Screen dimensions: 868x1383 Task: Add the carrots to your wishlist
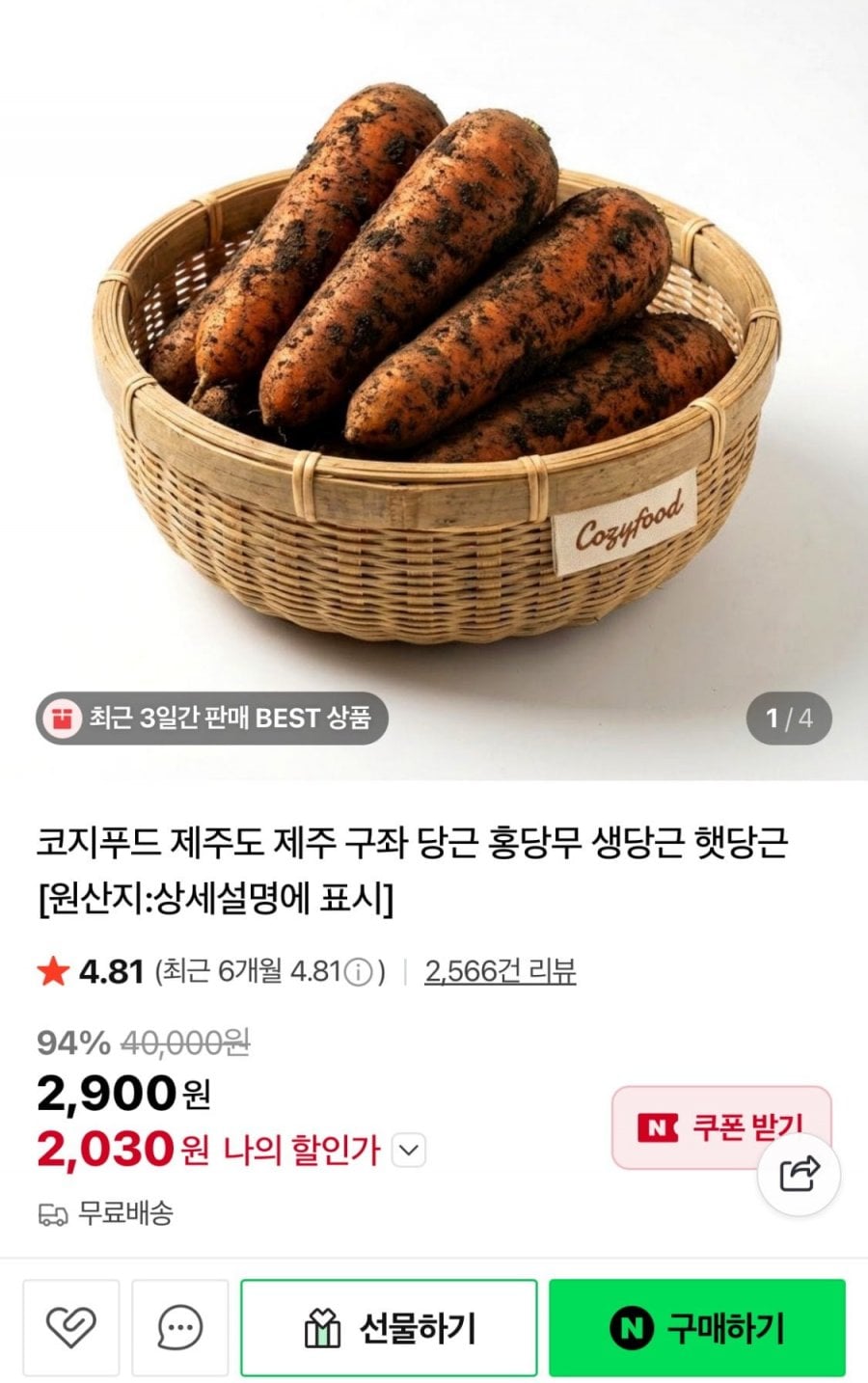(x=71, y=1328)
